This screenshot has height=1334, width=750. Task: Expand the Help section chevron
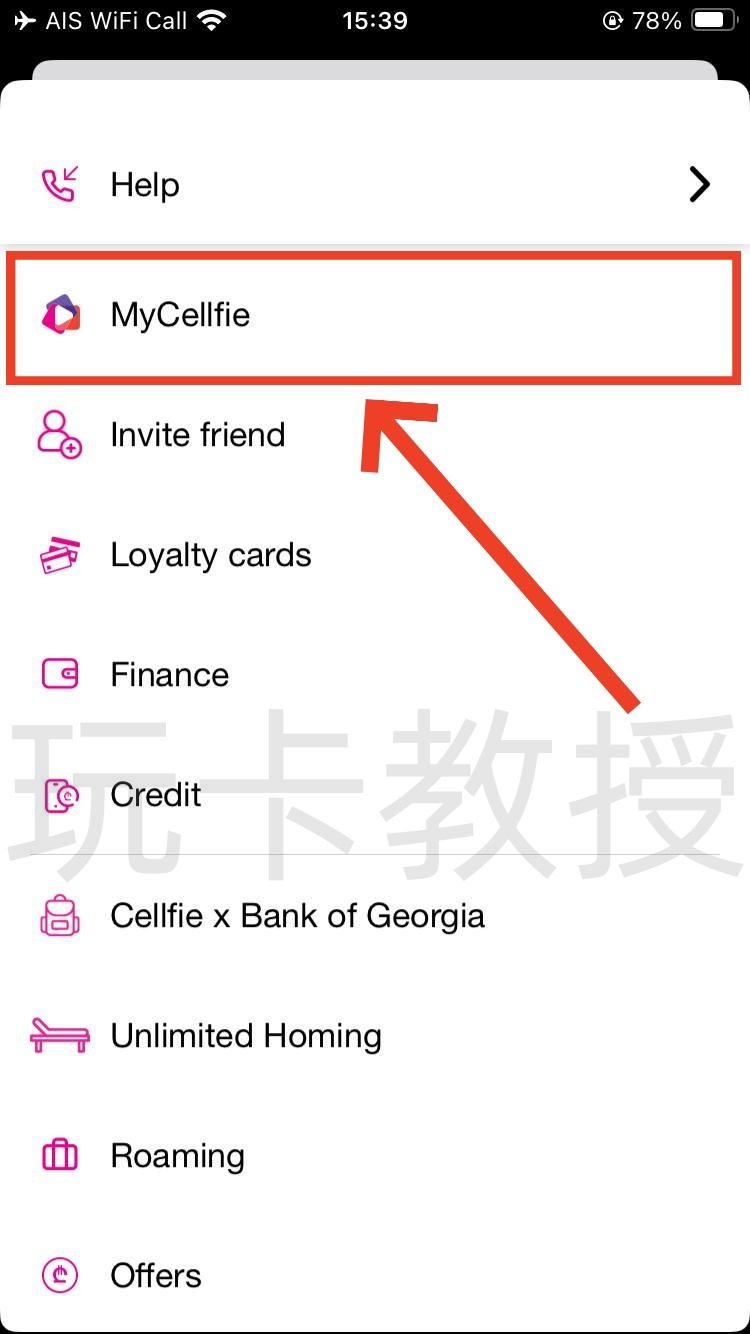pos(698,184)
